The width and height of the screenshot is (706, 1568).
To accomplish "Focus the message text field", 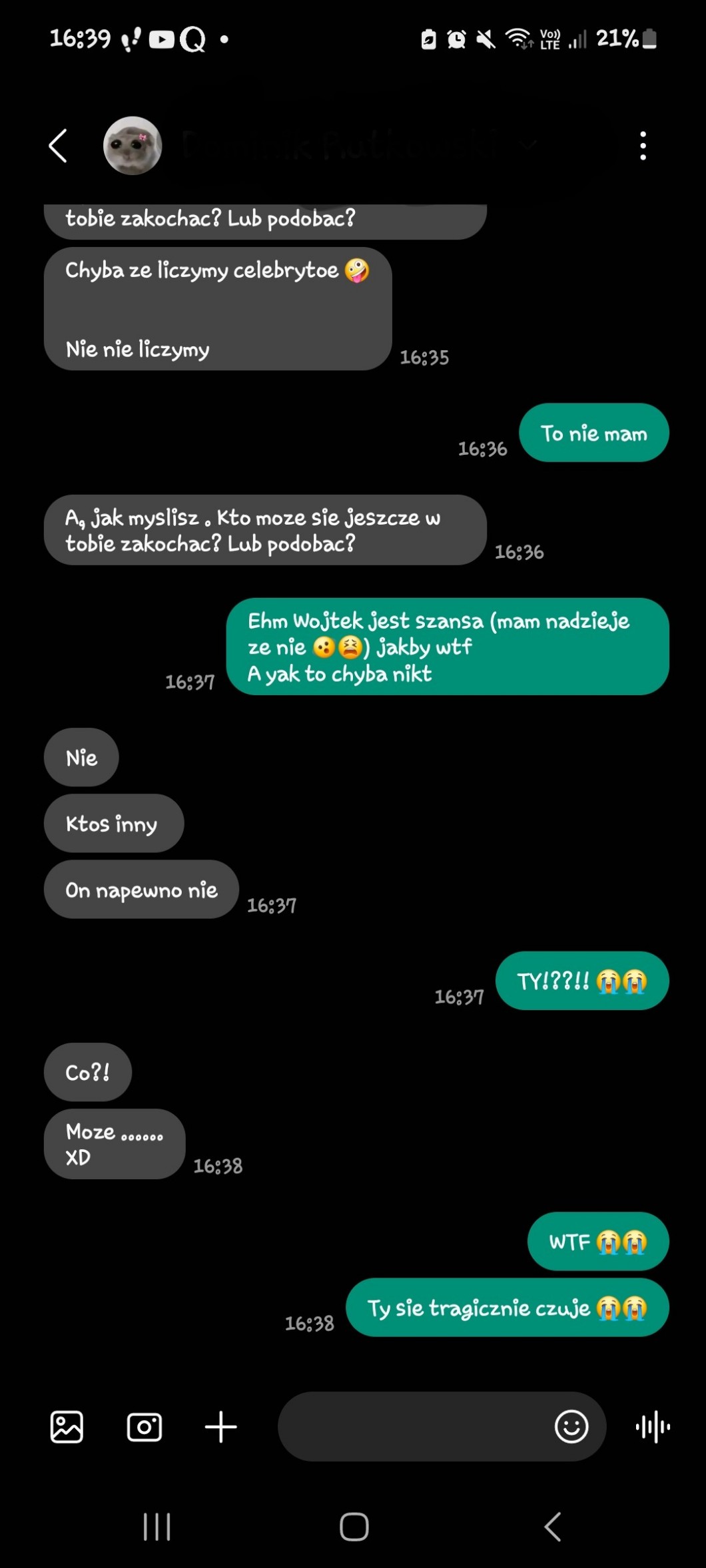I will 413,1427.
